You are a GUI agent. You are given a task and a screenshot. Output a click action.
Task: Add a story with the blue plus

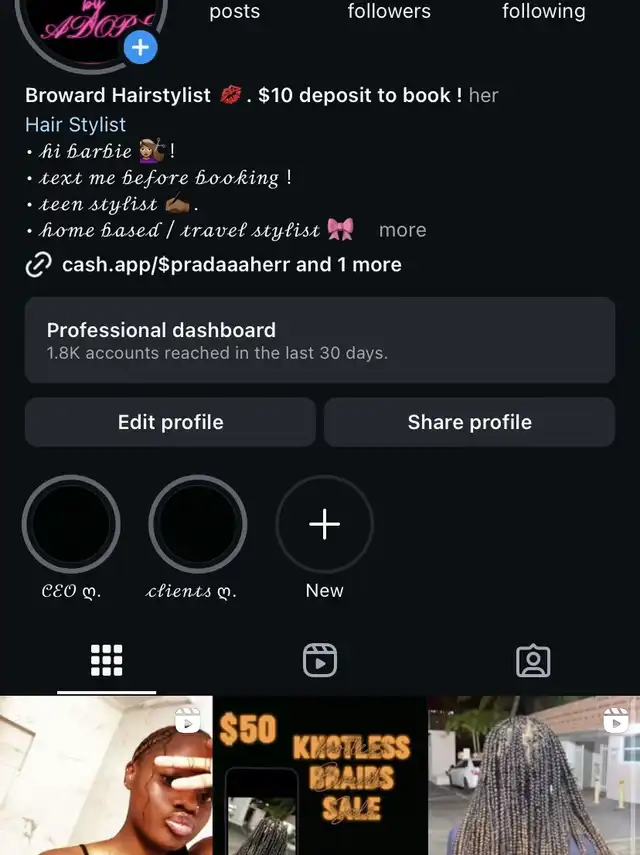(x=141, y=47)
